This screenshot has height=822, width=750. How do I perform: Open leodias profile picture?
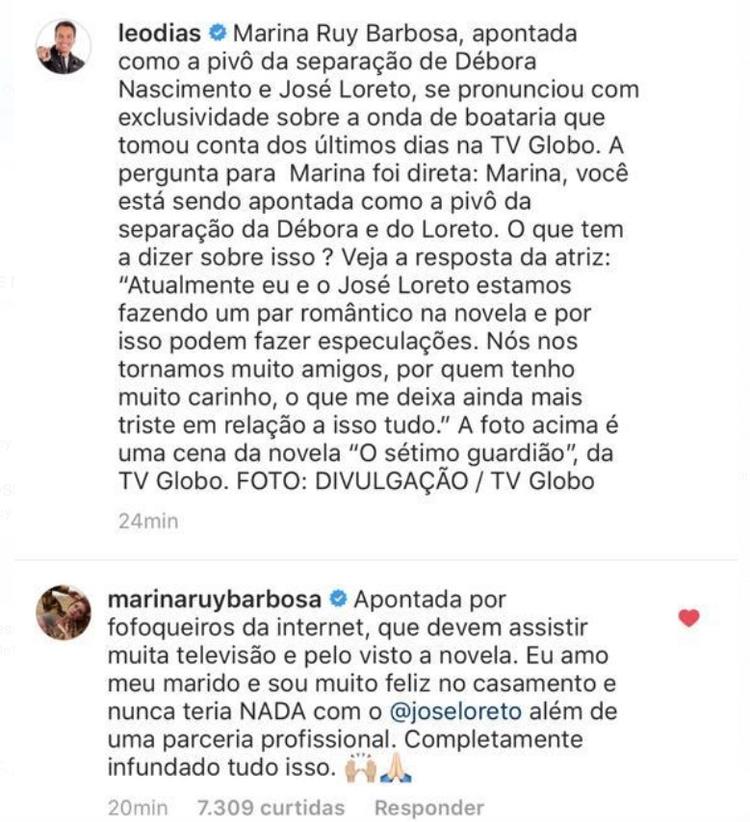60,46
